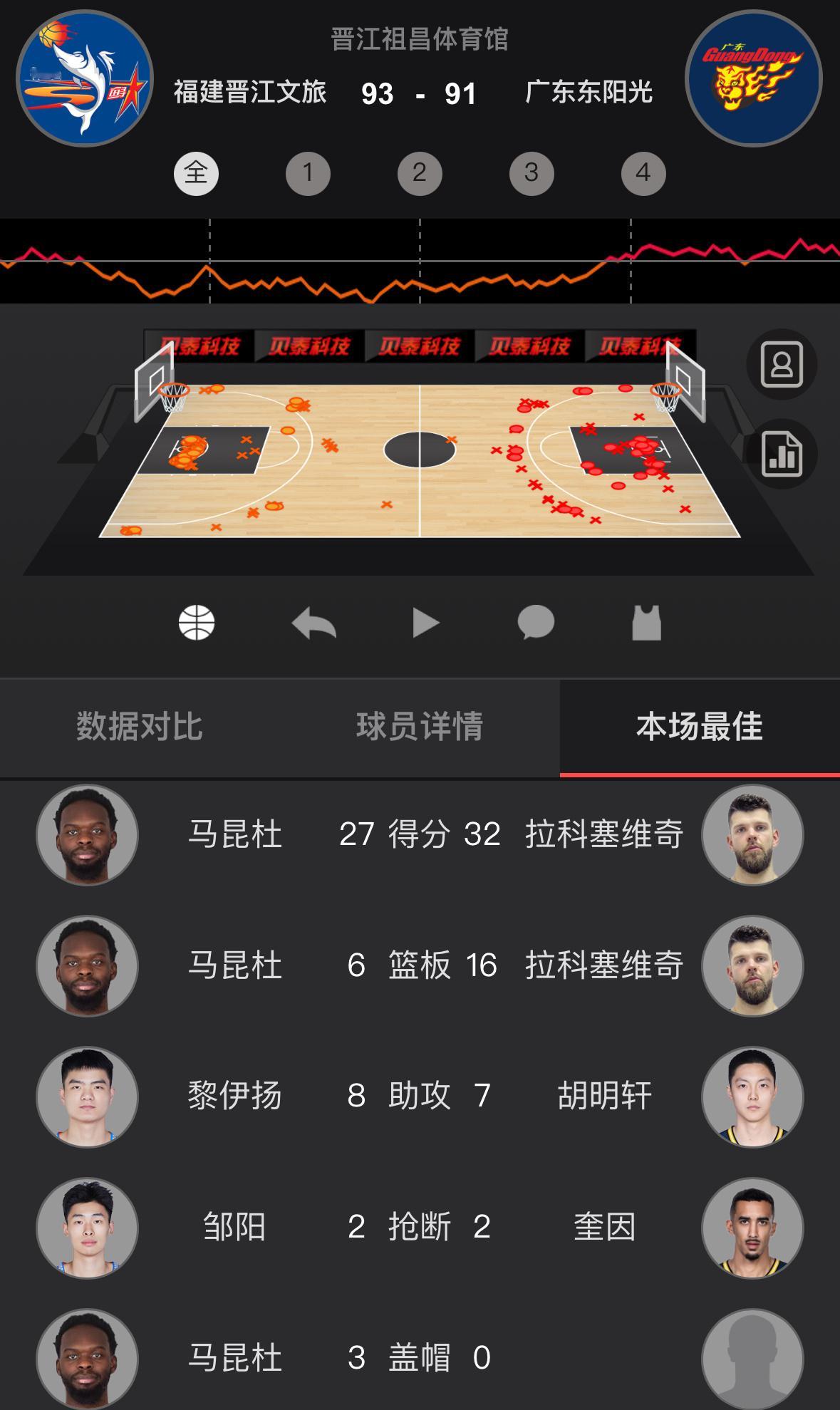Select the basketball shot chart icon
840x1410 pixels.
click(x=197, y=621)
